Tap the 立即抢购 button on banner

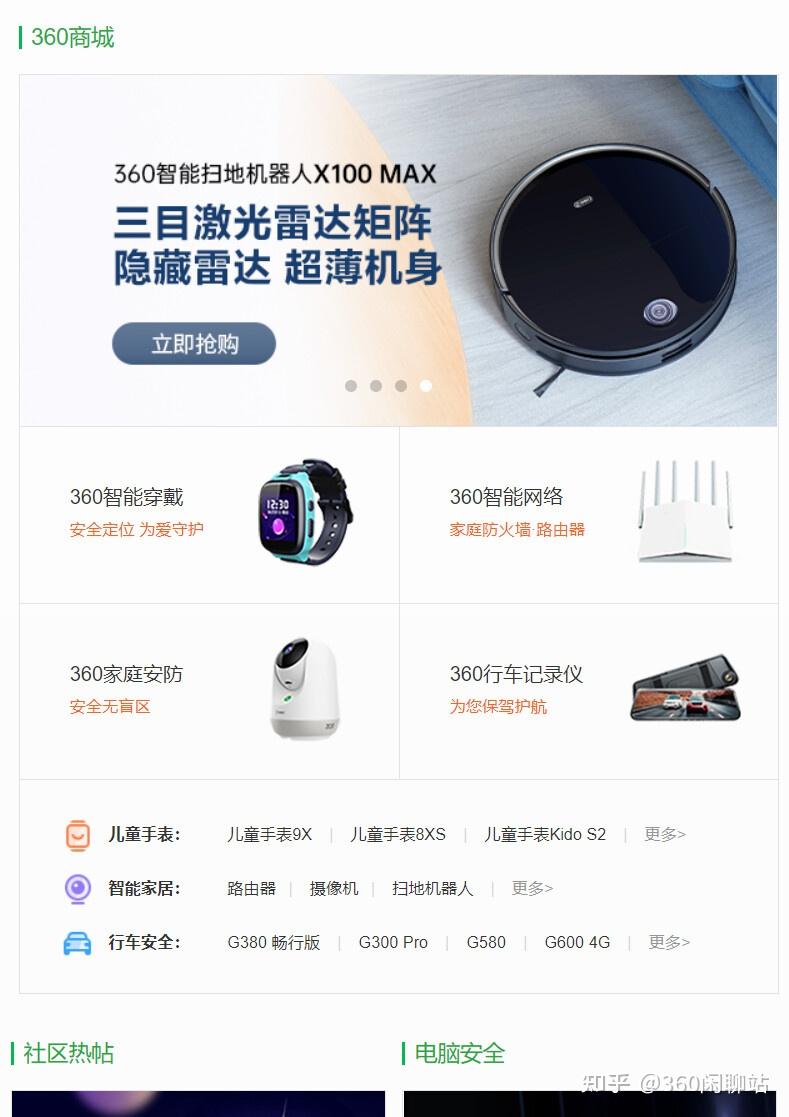coord(194,344)
